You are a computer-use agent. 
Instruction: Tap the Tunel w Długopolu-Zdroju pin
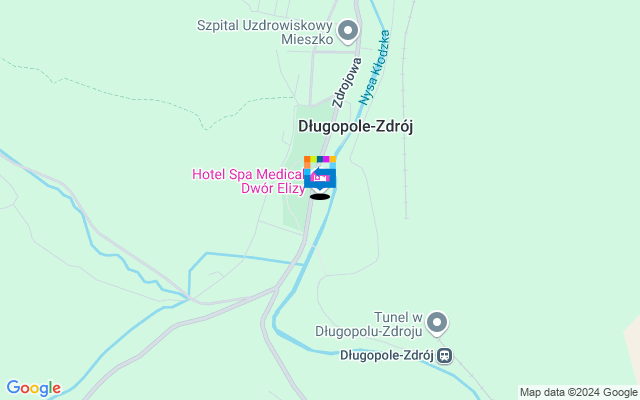tap(436, 322)
